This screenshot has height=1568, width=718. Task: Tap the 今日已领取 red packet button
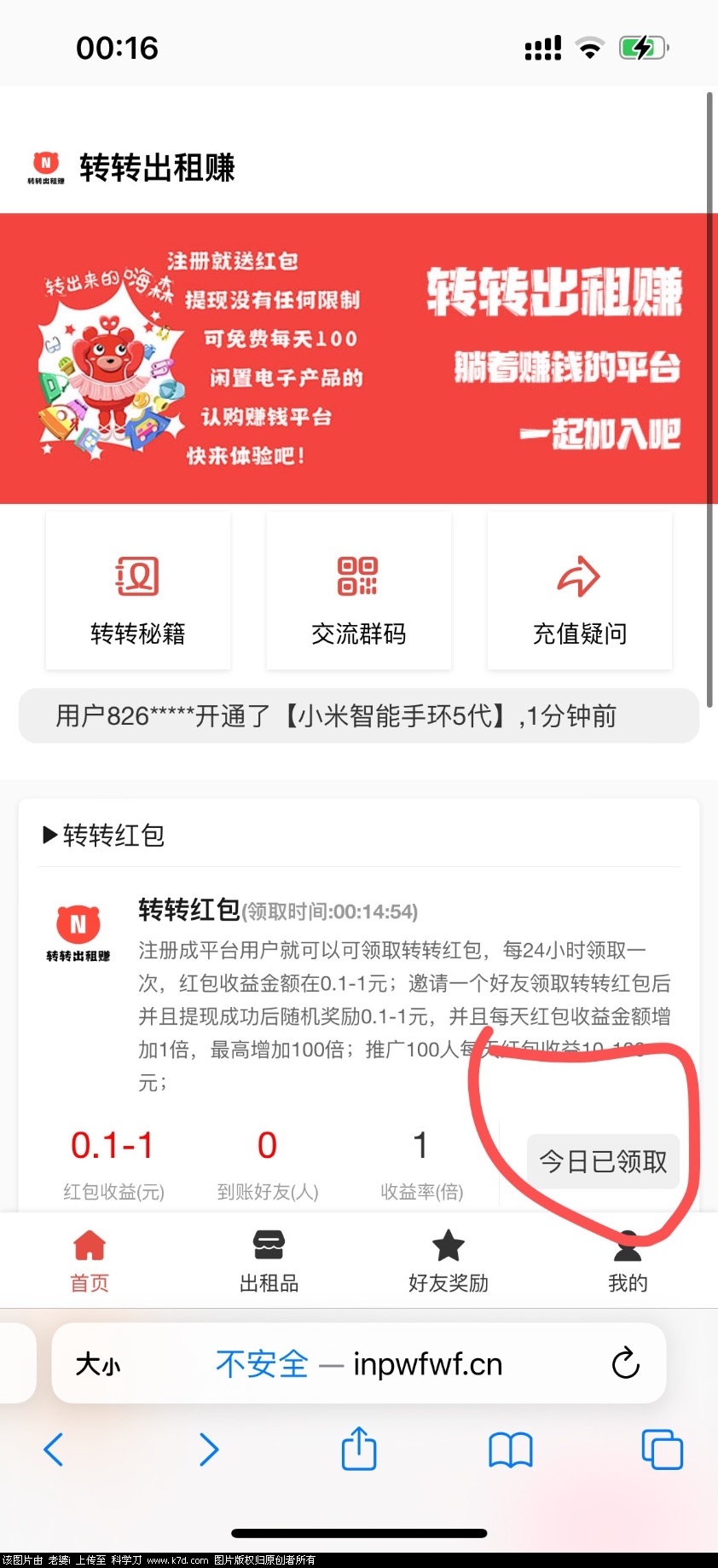(x=603, y=1160)
